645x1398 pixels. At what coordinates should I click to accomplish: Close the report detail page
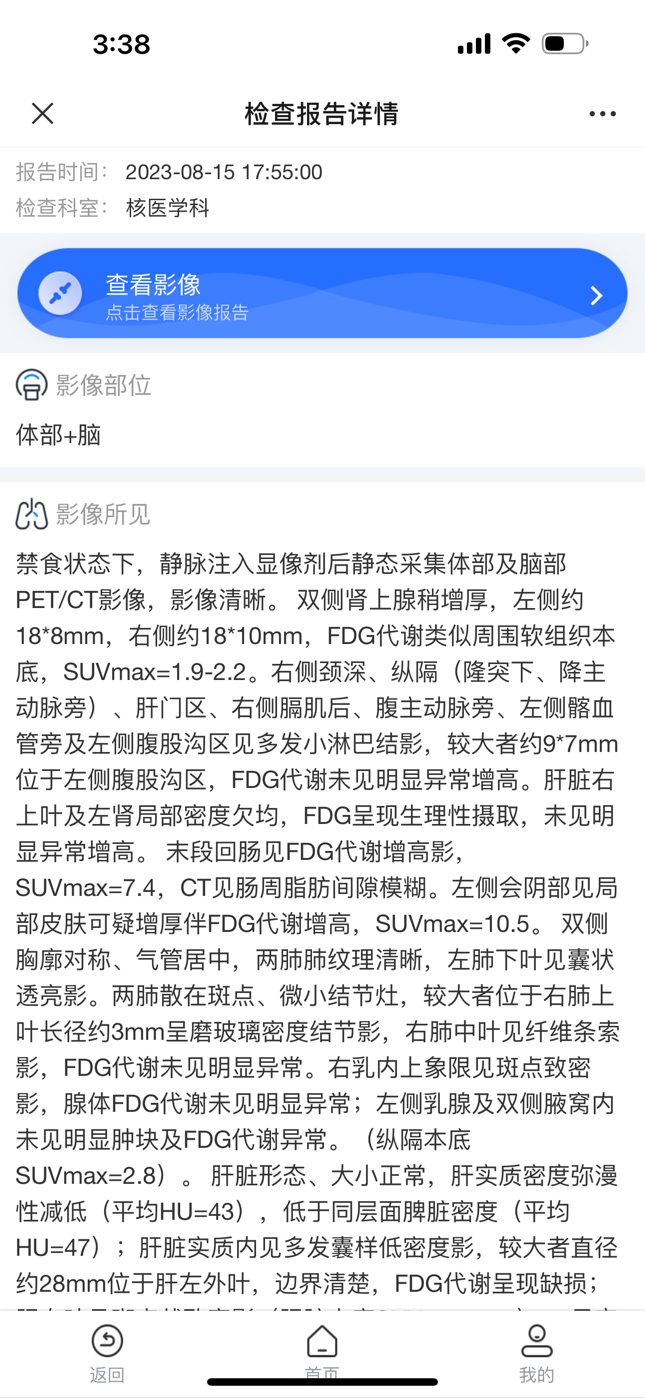42,113
